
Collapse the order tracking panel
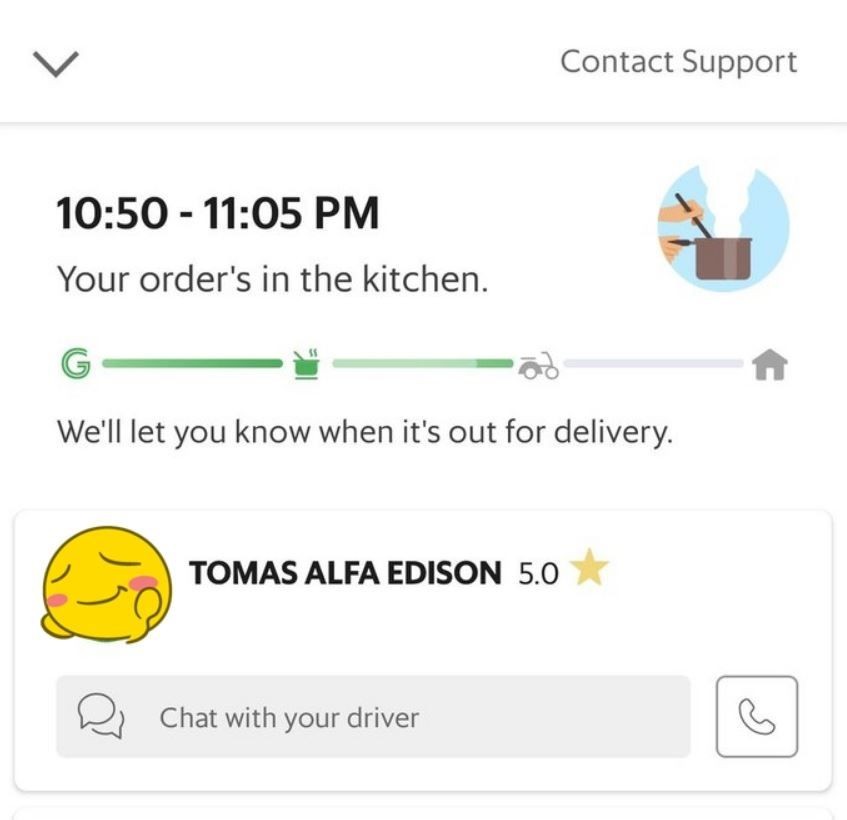(x=56, y=63)
